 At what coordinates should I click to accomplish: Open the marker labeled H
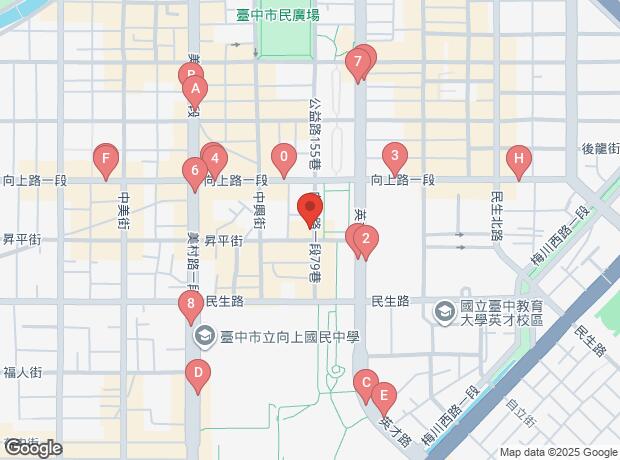point(517,157)
